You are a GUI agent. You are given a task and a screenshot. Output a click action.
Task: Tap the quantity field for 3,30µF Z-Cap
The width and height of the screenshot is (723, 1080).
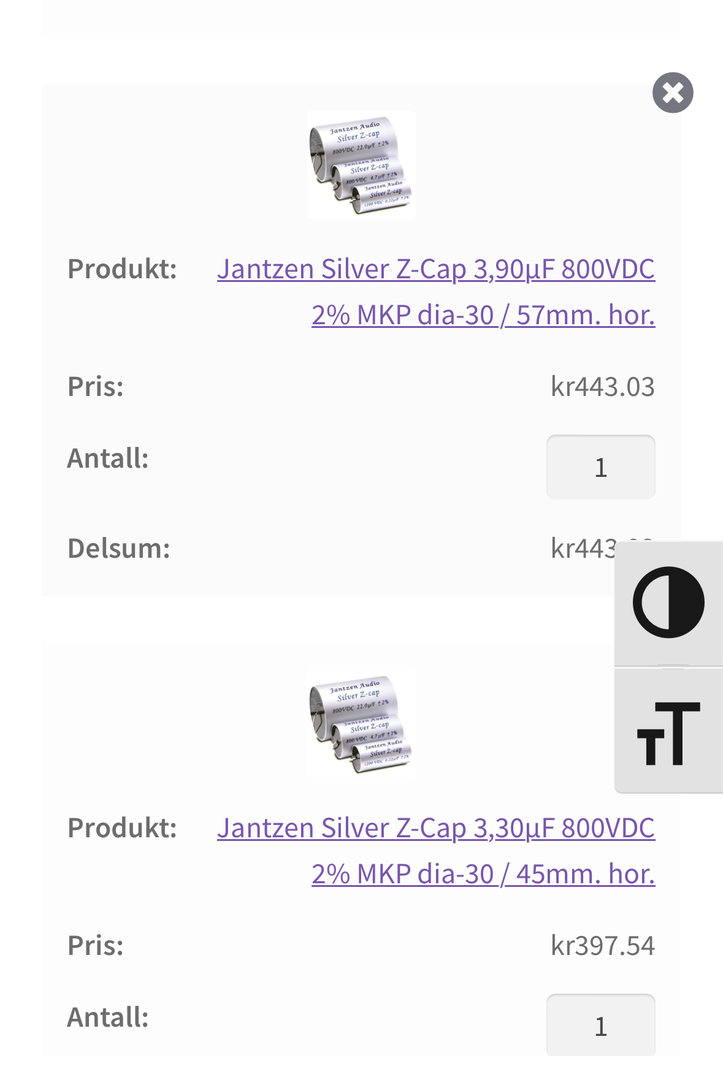click(x=600, y=1026)
